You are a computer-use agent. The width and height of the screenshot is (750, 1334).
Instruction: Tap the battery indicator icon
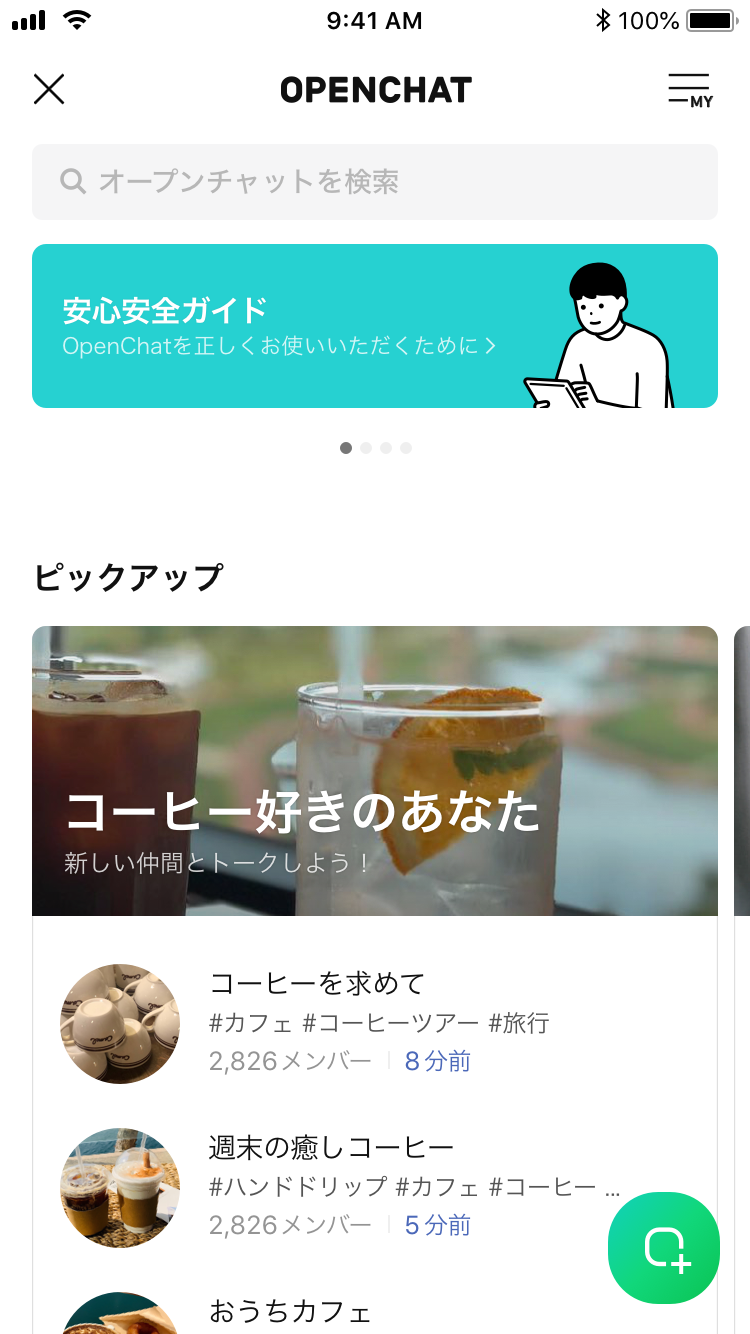(x=712, y=20)
